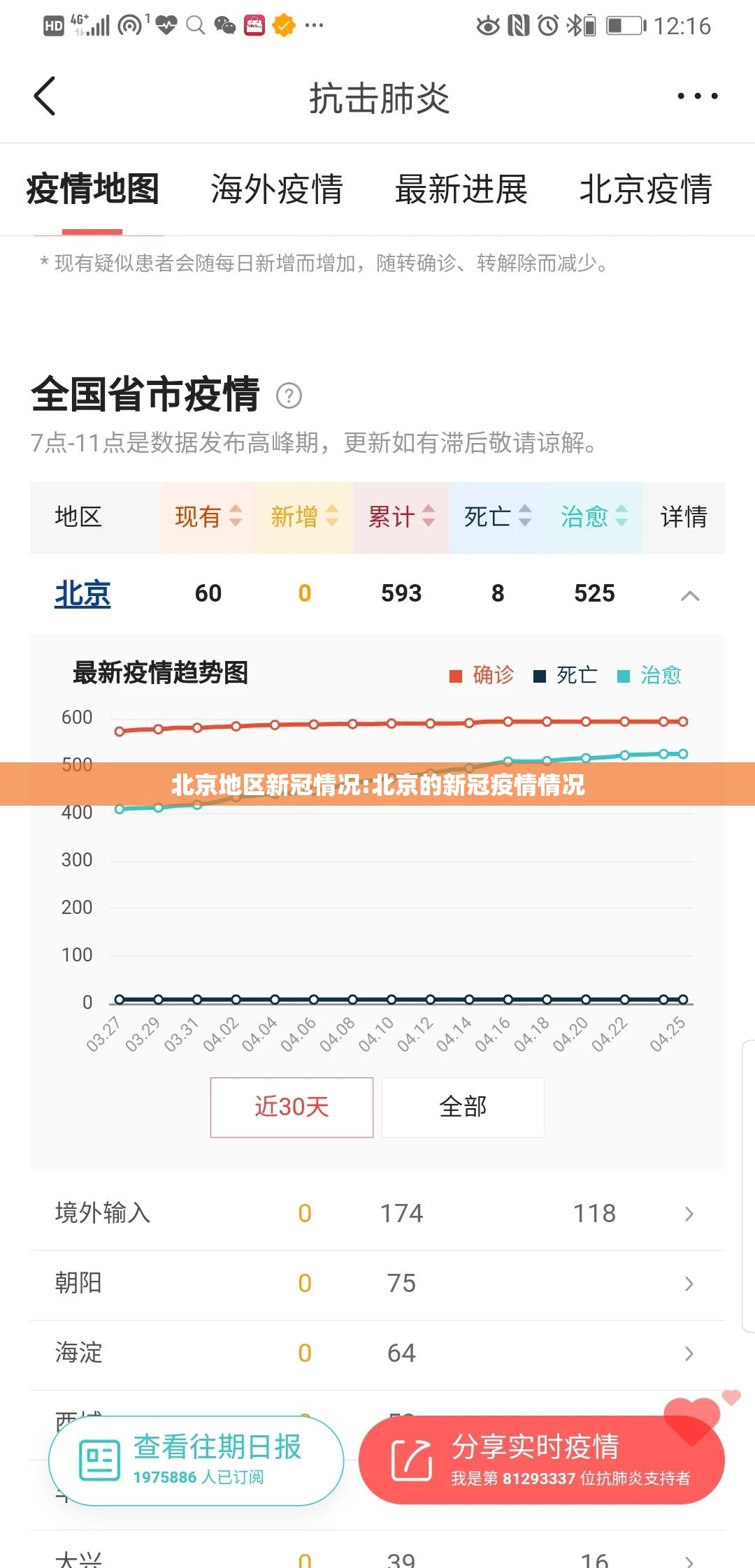This screenshot has height=1568, width=755.
Task: Open the 朝阳 district row
Action: [377, 1284]
